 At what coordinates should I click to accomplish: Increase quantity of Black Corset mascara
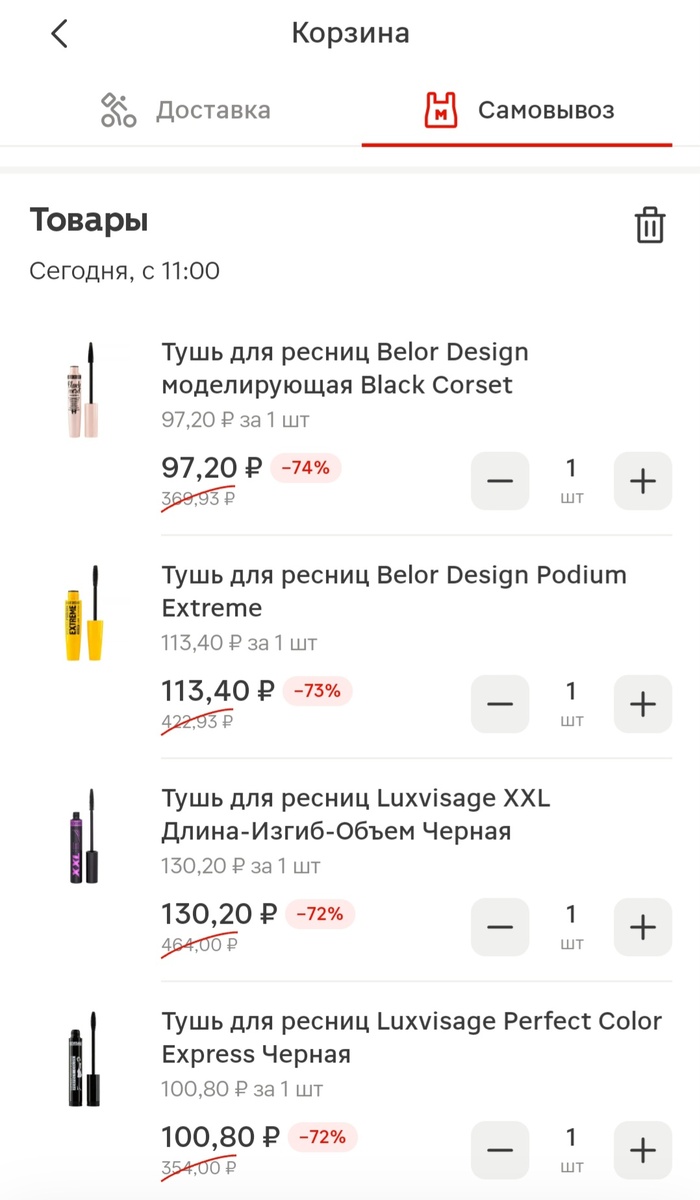coord(642,481)
